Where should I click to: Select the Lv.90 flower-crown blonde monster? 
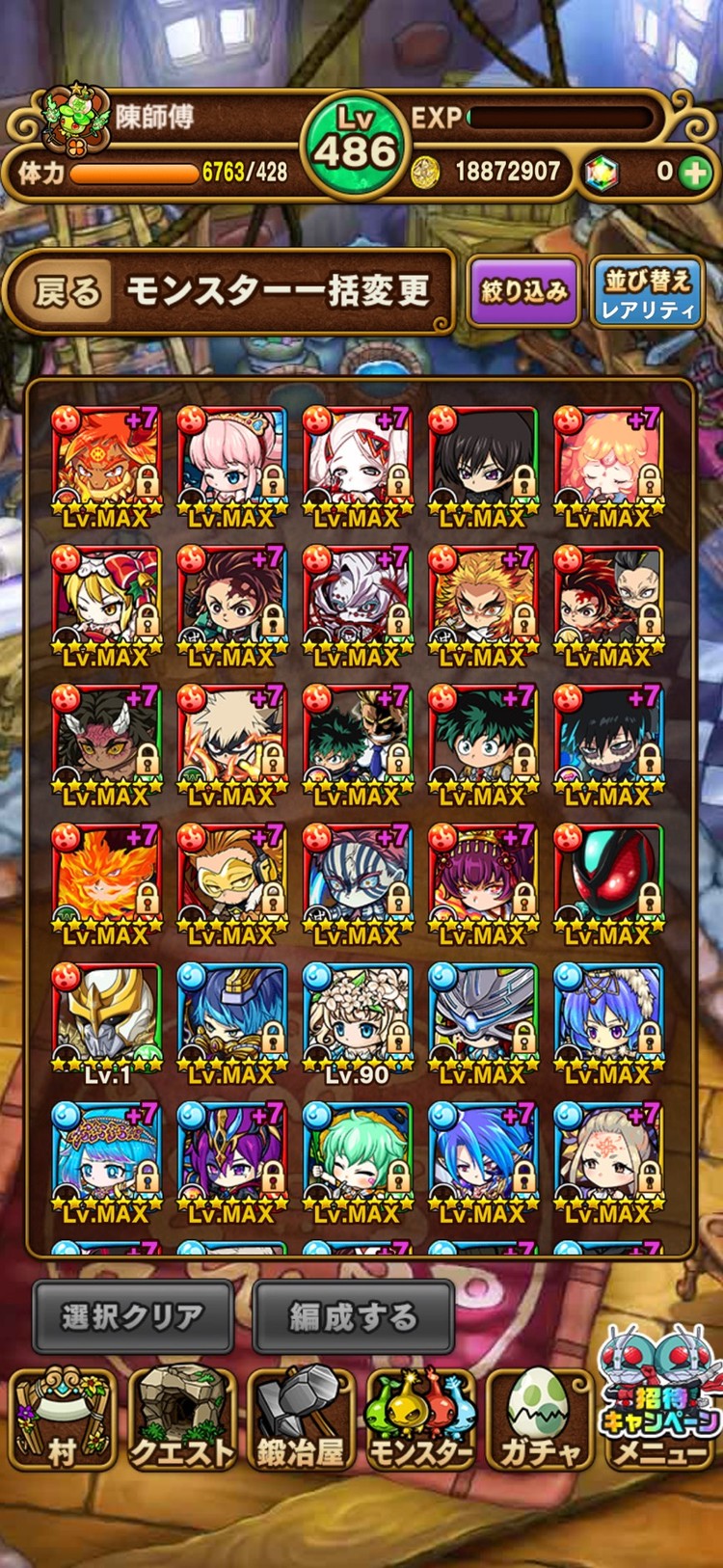[x=357, y=1018]
